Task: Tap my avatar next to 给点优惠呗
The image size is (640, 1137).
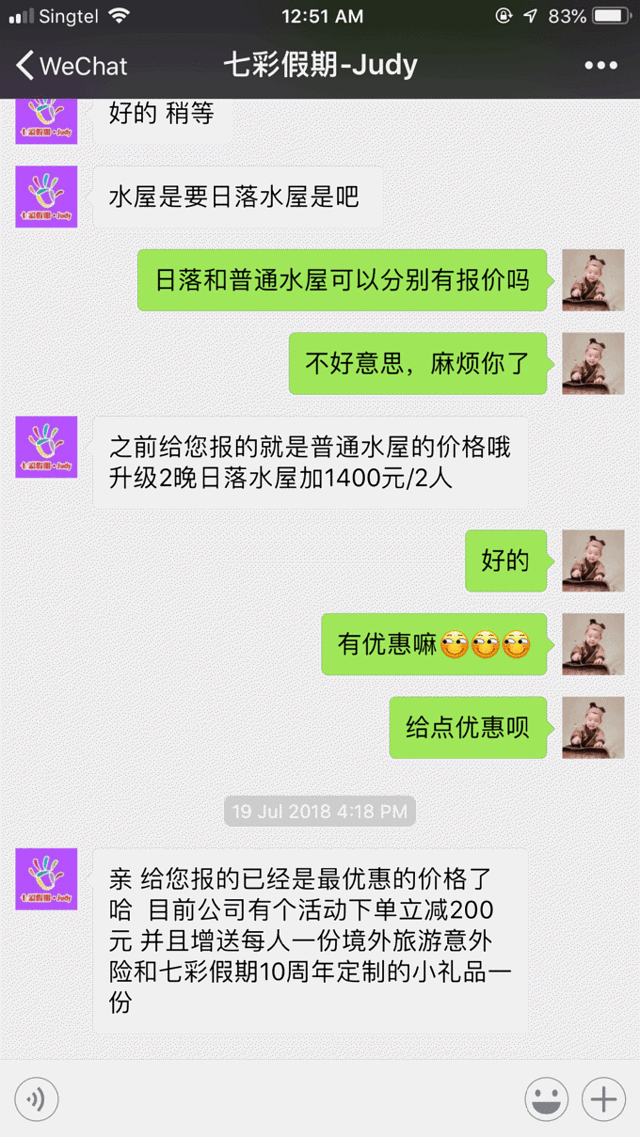Action: pos(593,727)
